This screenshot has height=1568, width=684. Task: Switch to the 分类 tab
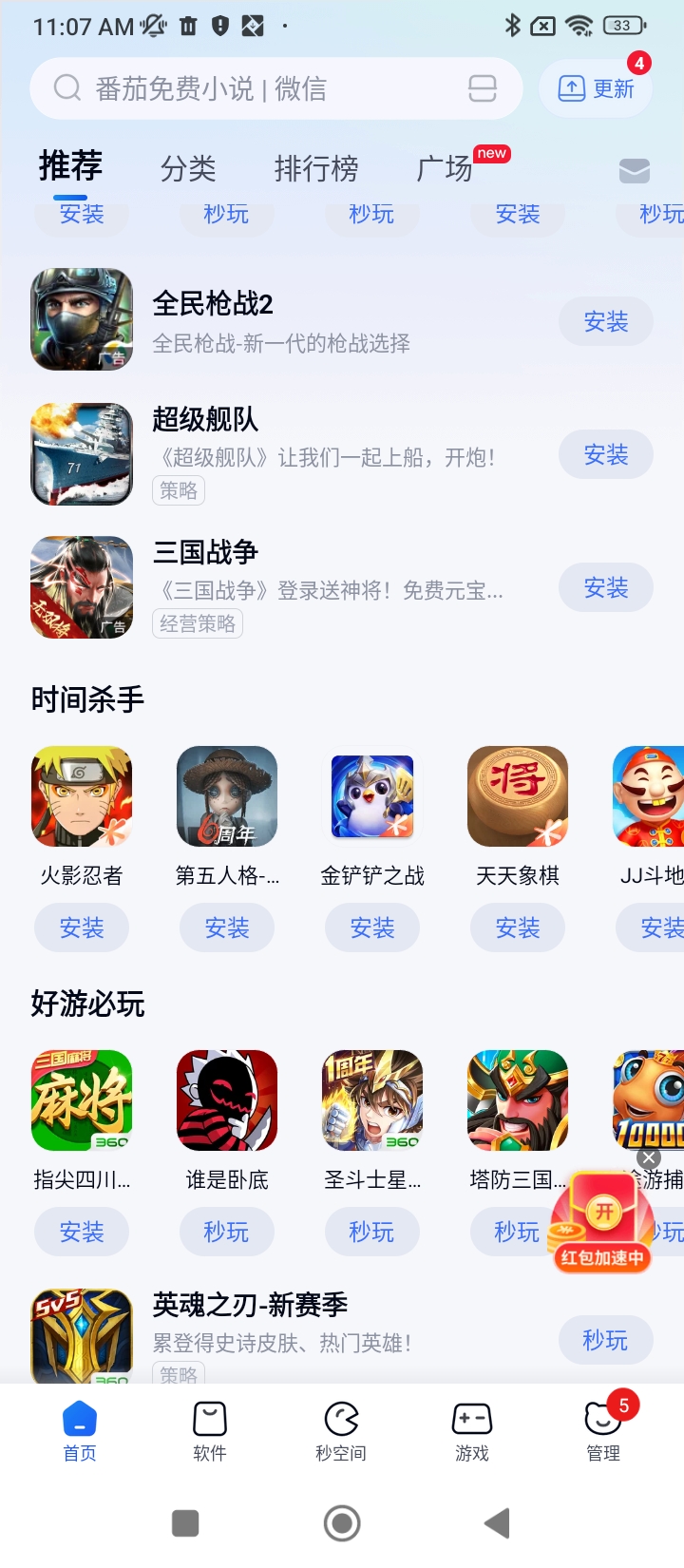(188, 169)
